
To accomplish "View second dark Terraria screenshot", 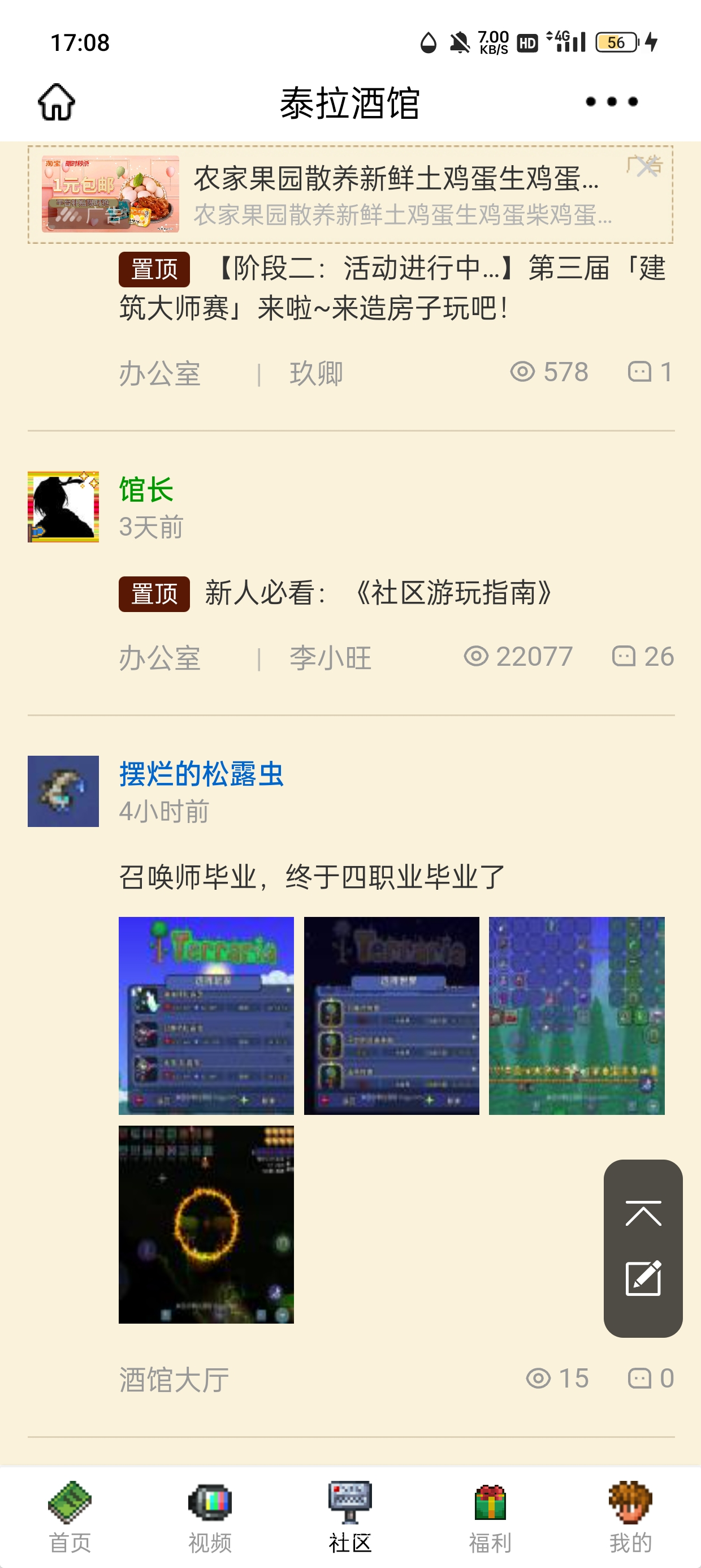I will [x=391, y=1015].
